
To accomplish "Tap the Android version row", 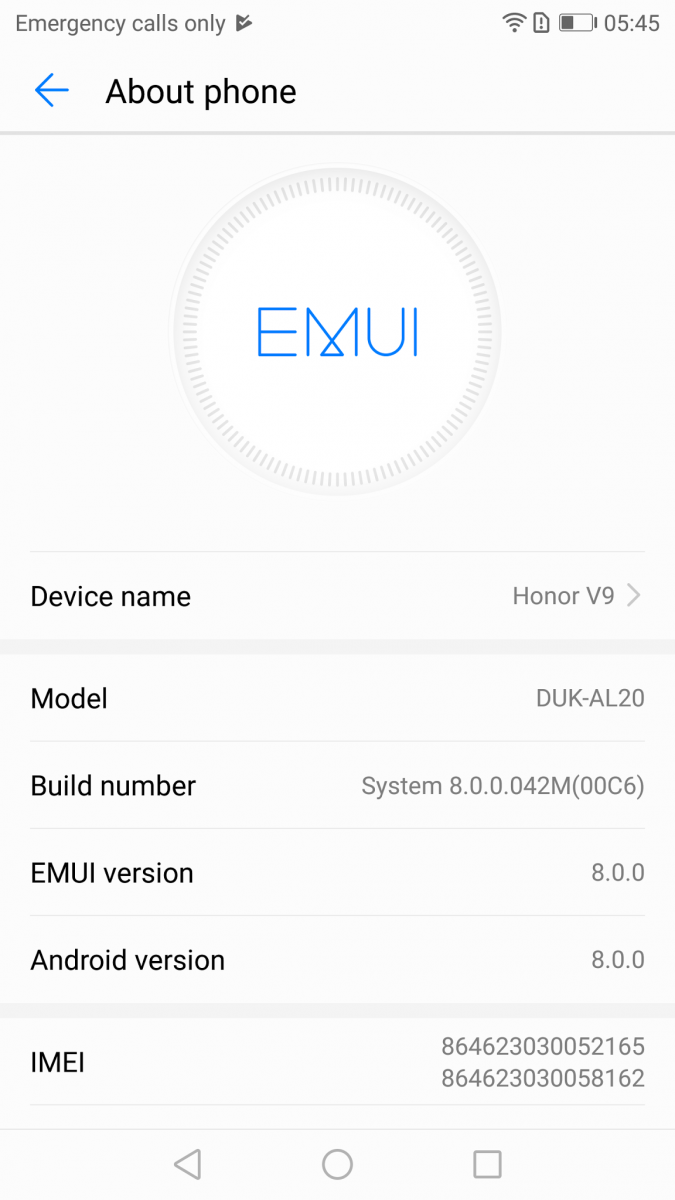I will pyautogui.click(x=337, y=960).
